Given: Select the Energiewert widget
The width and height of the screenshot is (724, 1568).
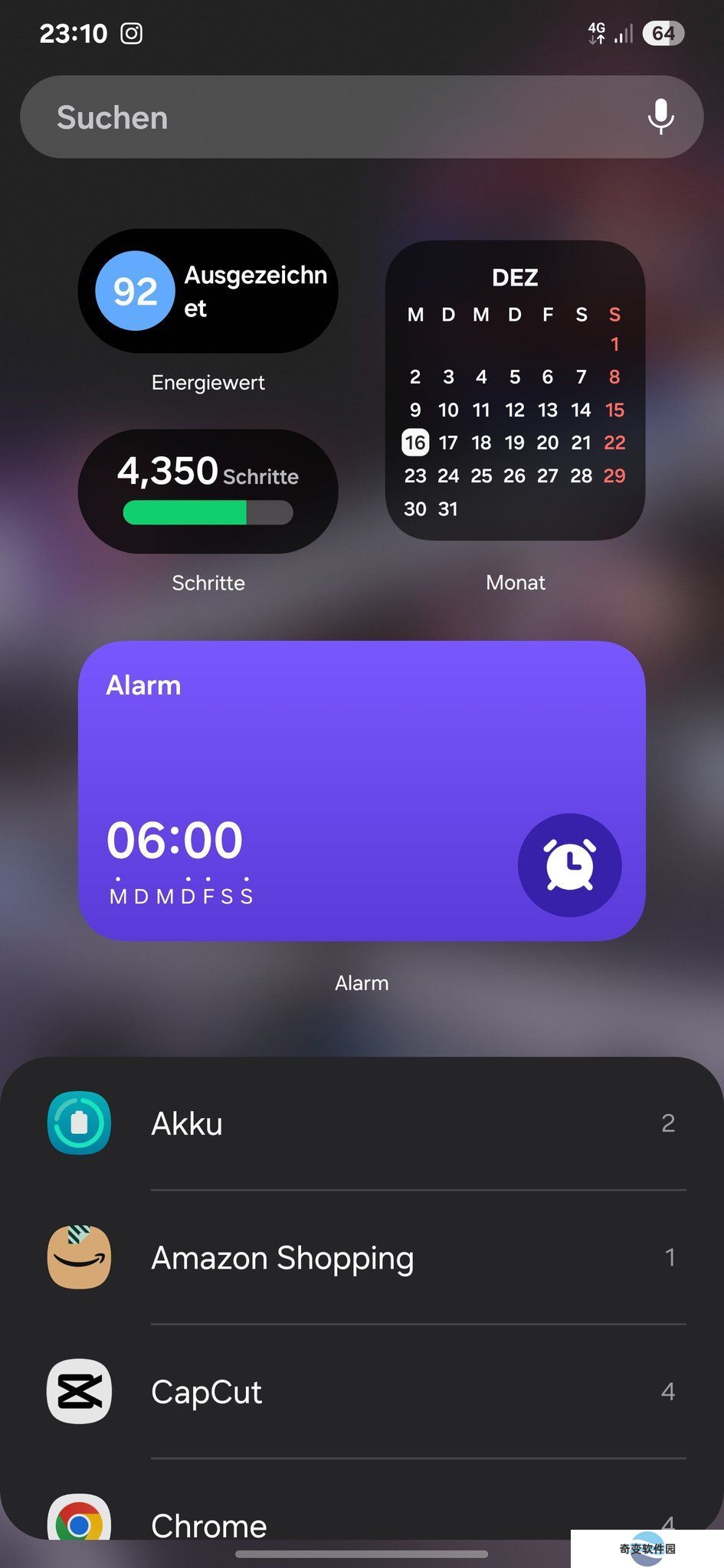Looking at the screenshot, I should (x=208, y=292).
